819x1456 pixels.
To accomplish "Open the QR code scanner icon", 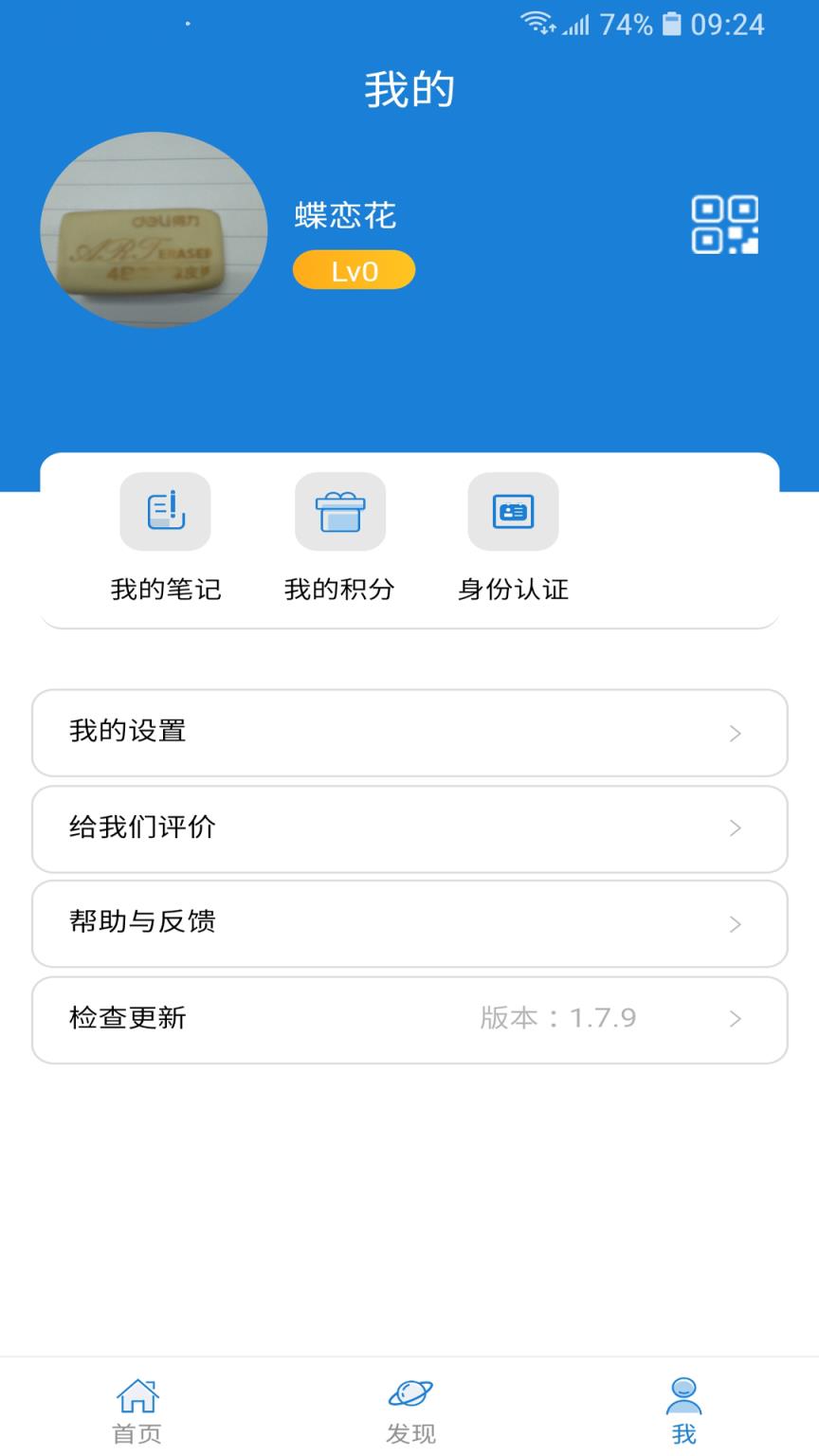I will [x=725, y=225].
